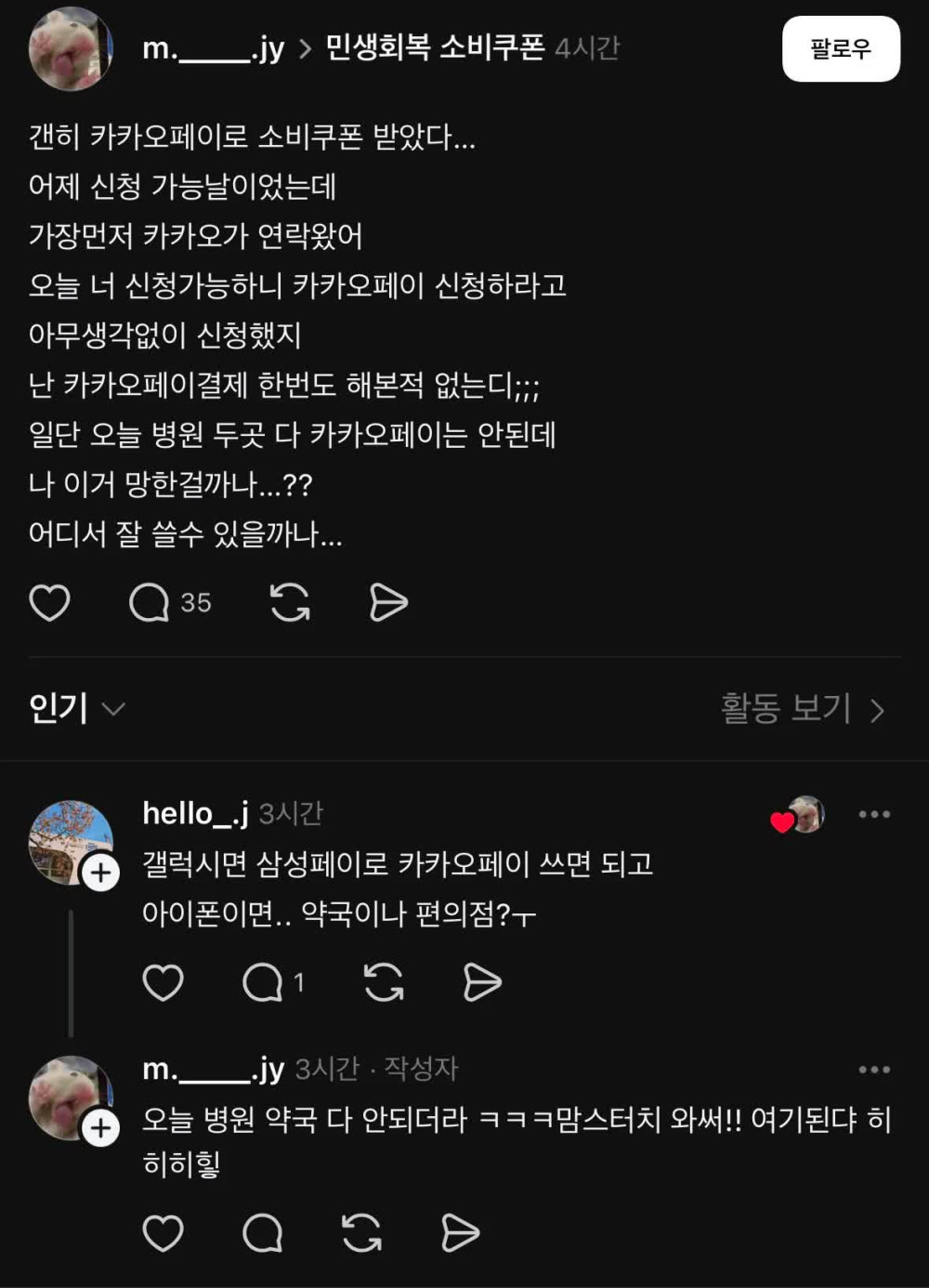929x1288 pixels.
Task: Tap the 팔로우 follow button
Action: coord(840,48)
